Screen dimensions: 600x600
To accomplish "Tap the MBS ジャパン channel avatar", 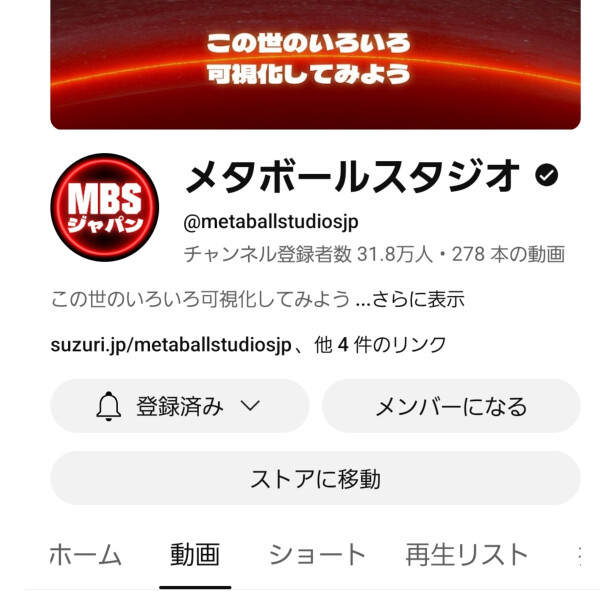I will [104, 208].
